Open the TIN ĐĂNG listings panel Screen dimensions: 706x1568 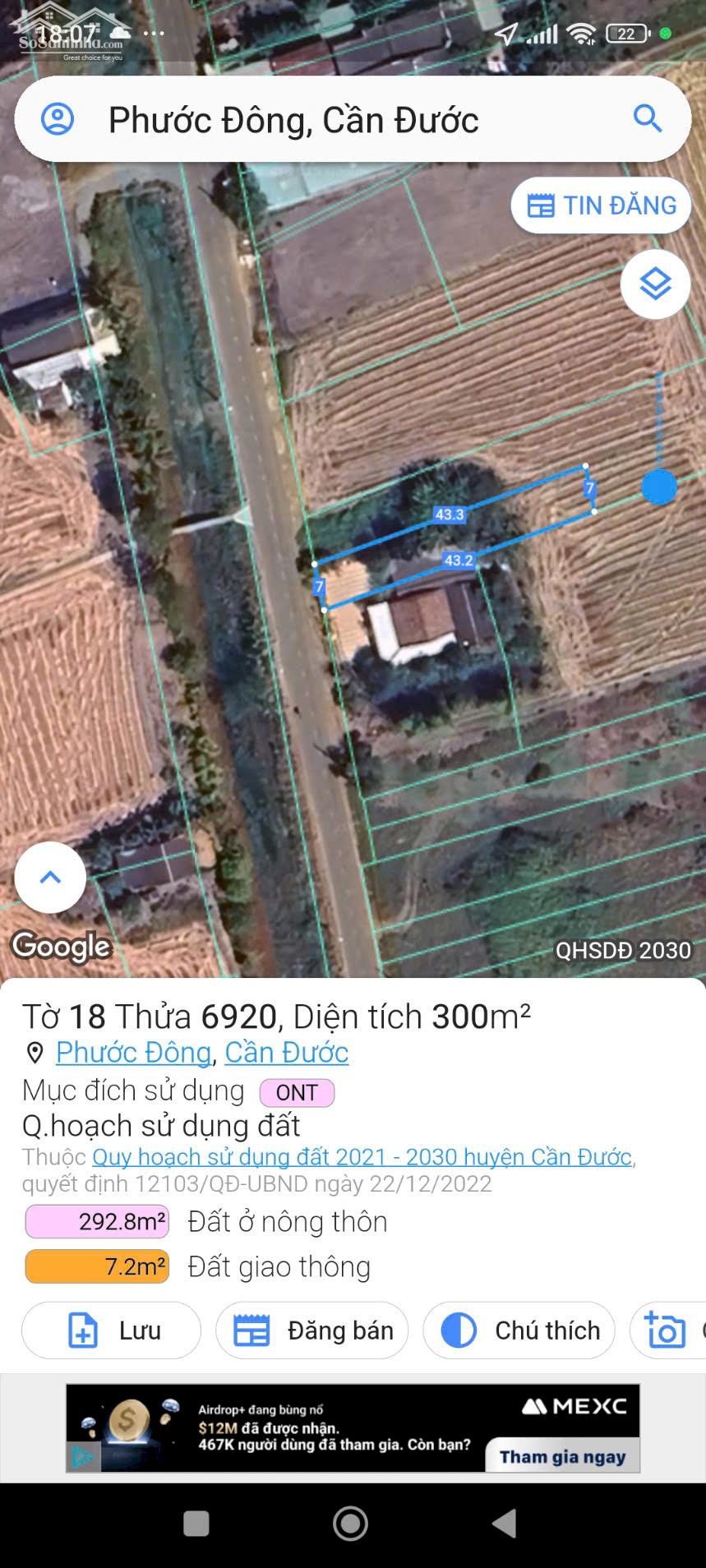click(601, 205)
